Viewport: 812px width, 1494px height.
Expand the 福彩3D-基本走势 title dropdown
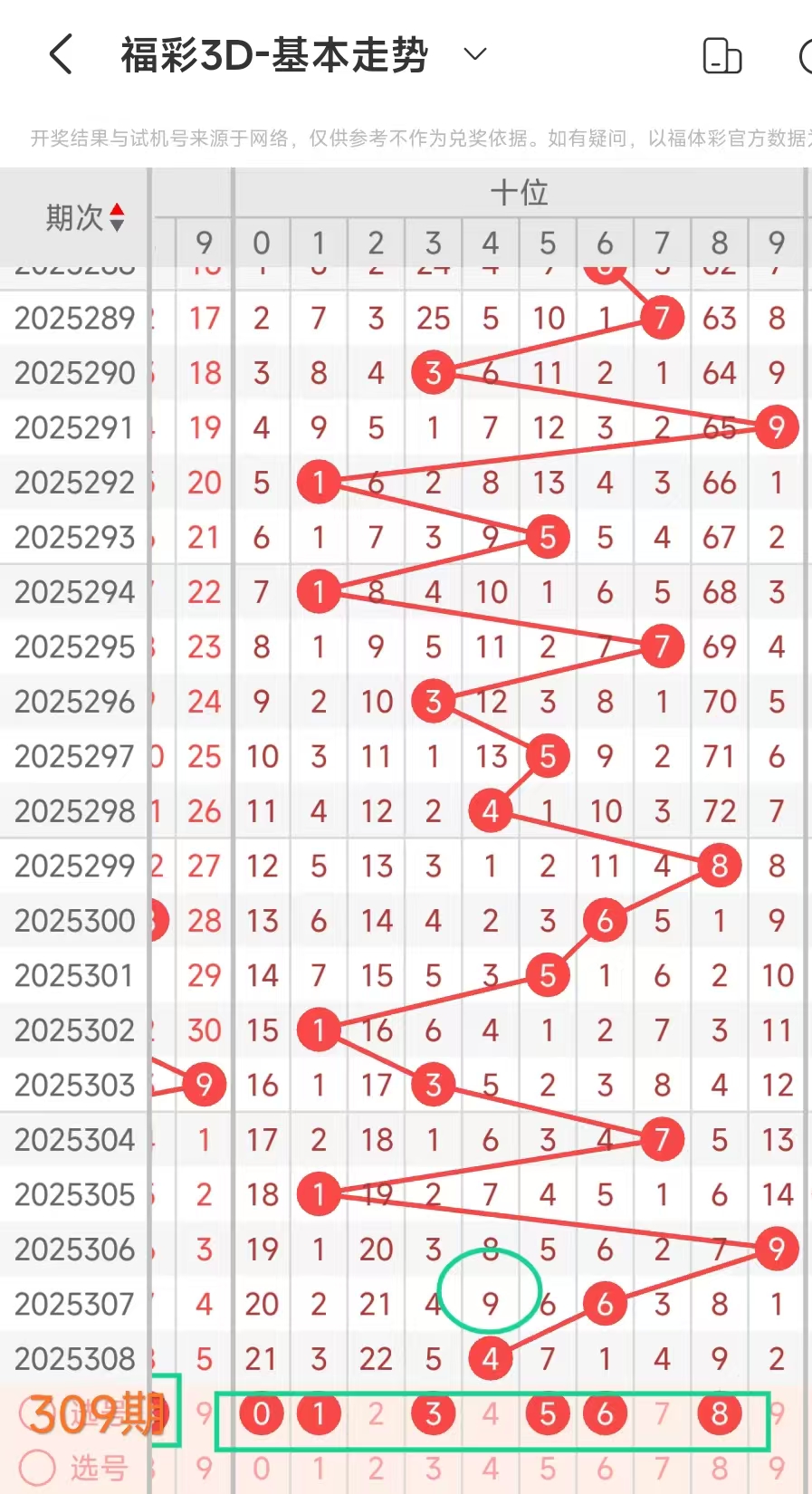(474, 54)
